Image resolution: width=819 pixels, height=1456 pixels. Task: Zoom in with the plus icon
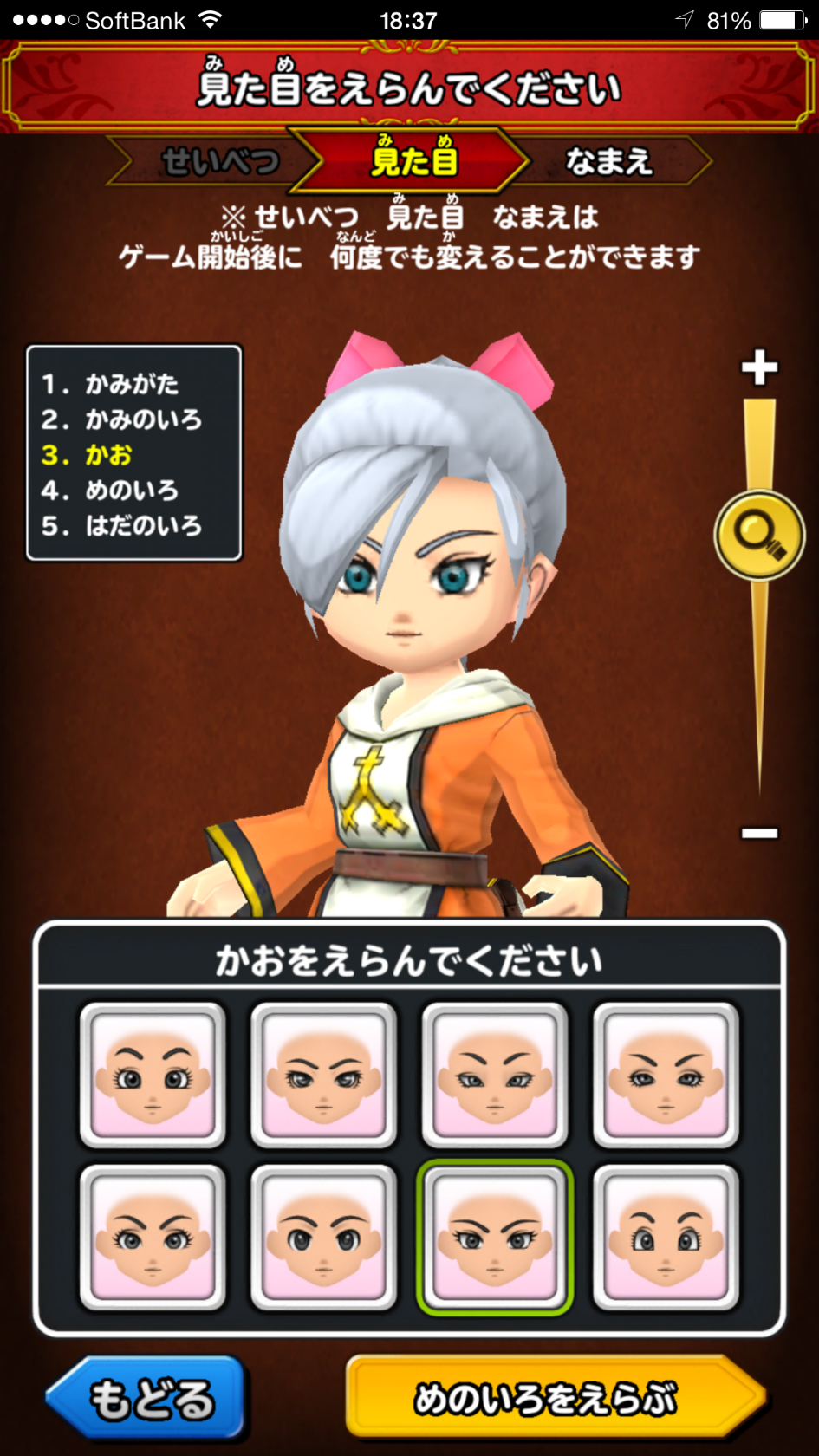coord(759,367)
